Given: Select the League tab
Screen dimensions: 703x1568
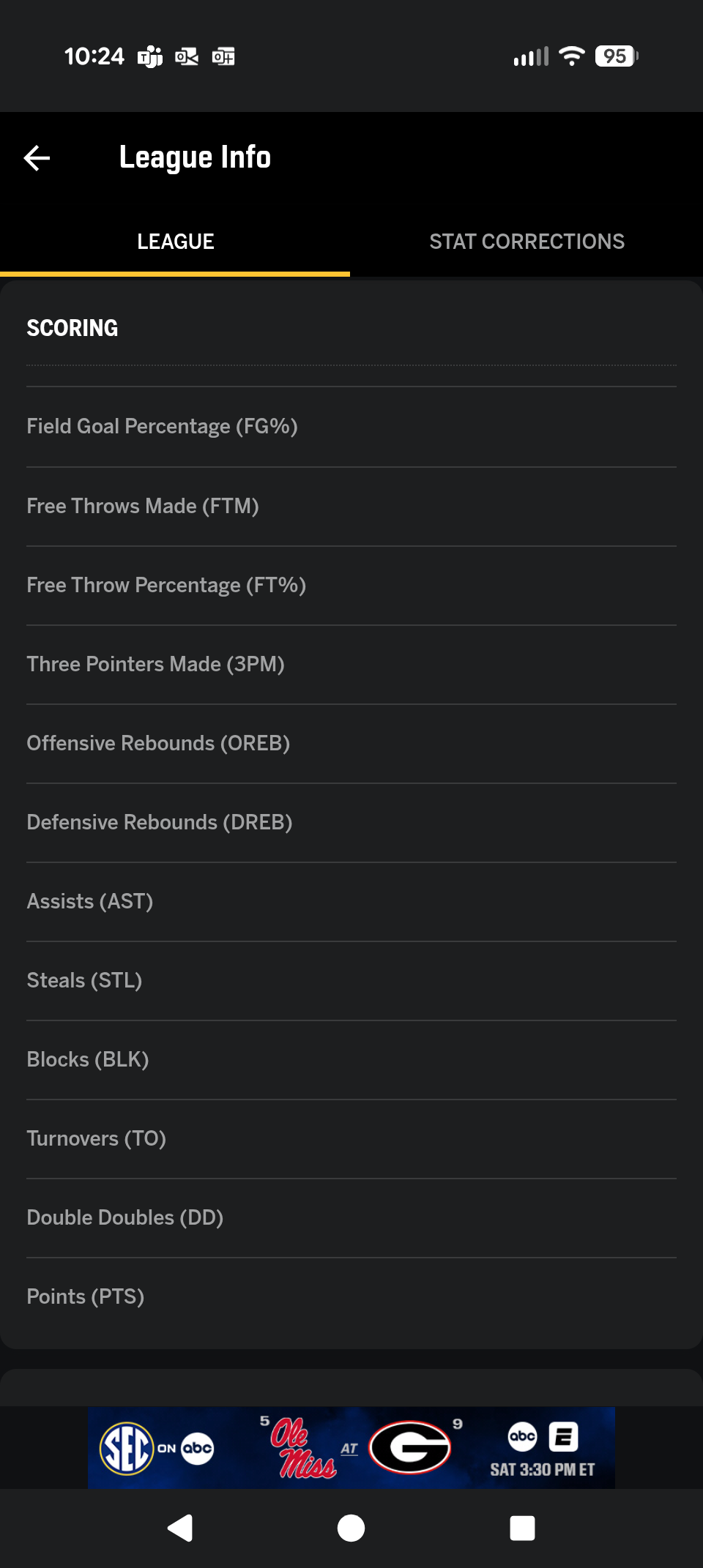Looking at the screenshot, I should tap(176, 242).
